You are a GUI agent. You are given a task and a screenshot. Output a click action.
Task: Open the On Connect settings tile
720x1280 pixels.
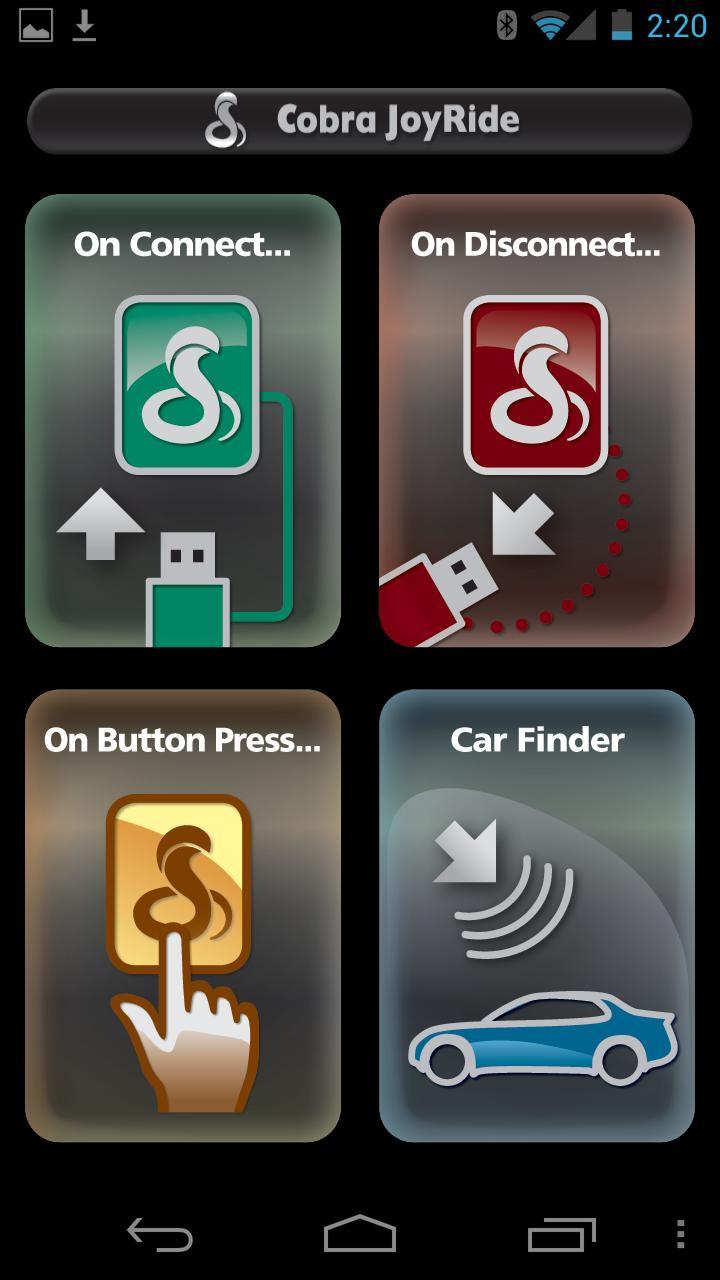click(x=183, y=421)
